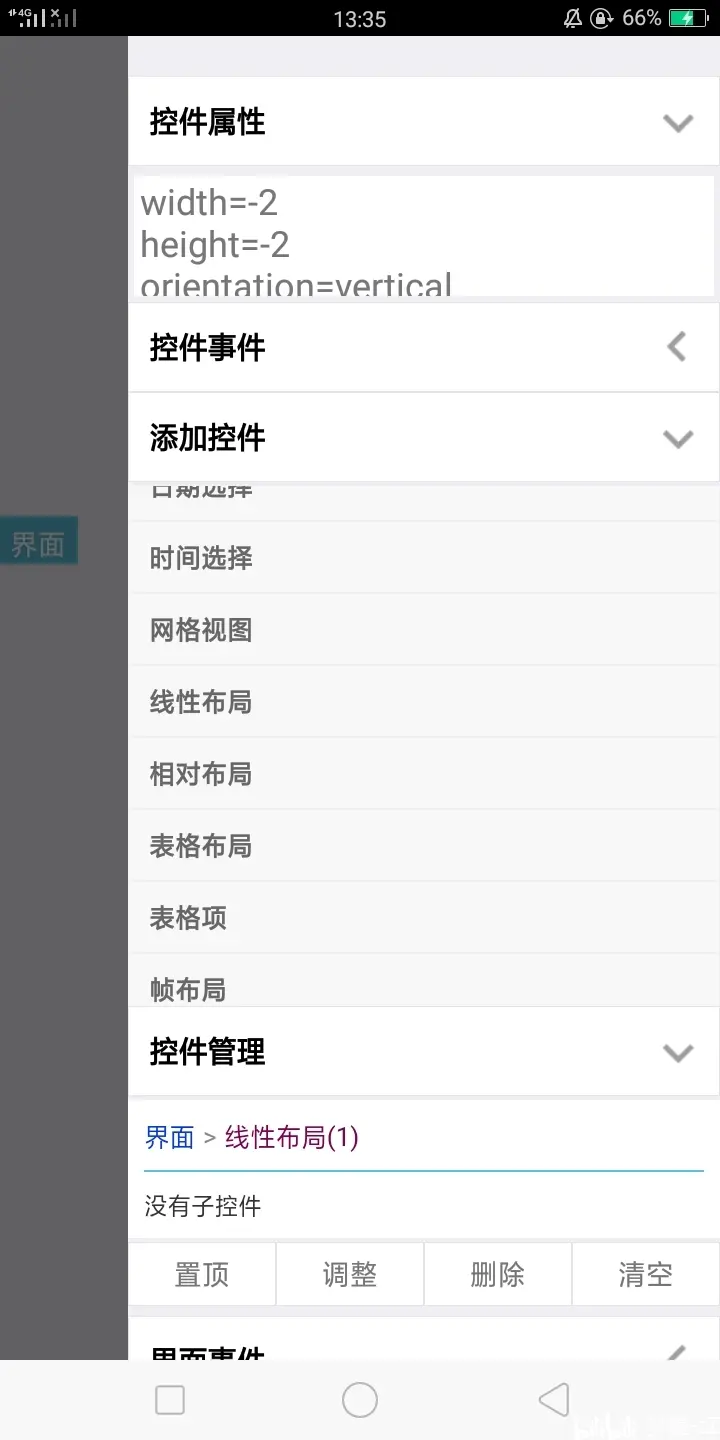Tap the 删除 button
The image size is (720, 1440).
(x=498, y=1275)
